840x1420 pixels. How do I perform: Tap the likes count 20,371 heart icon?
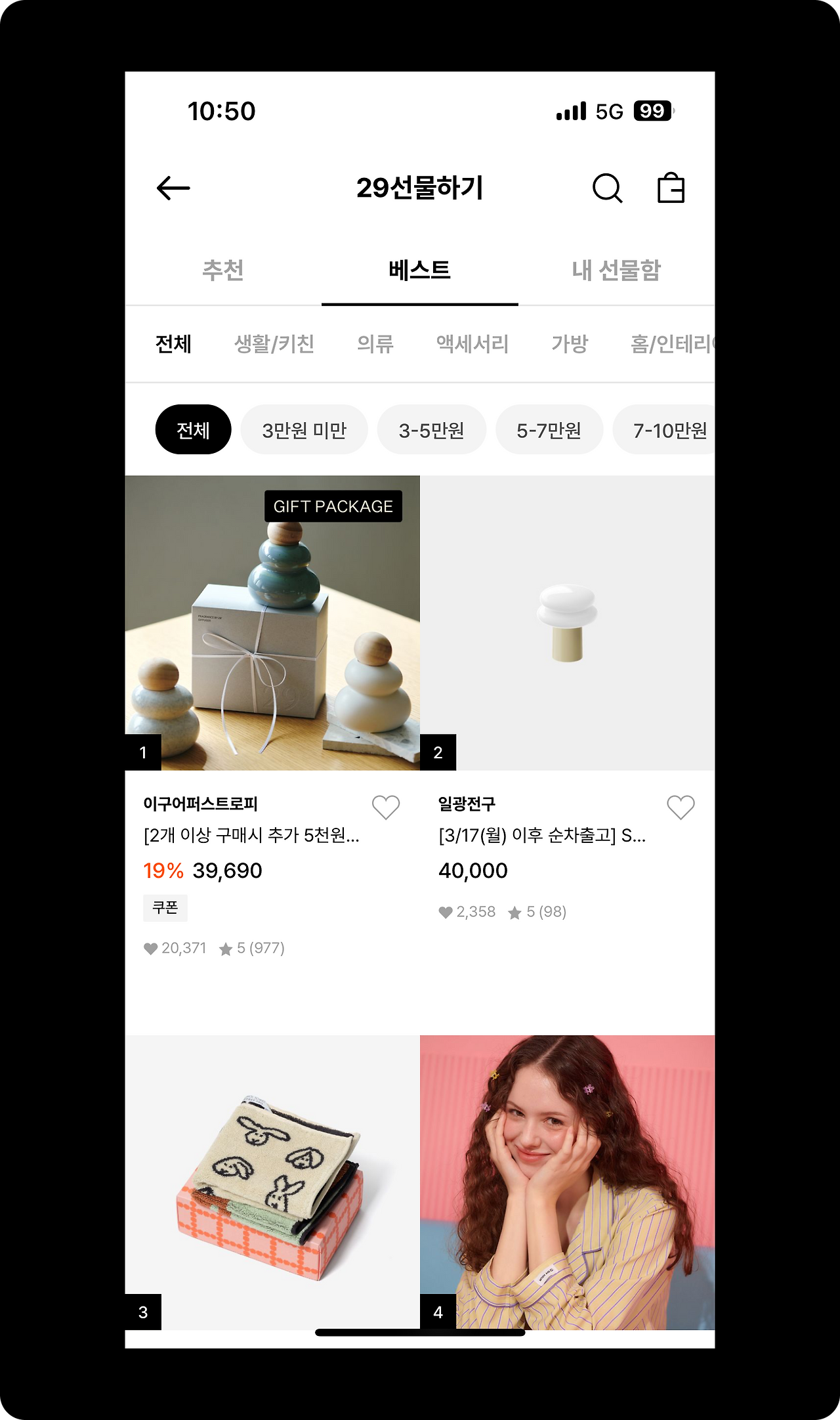150,947
